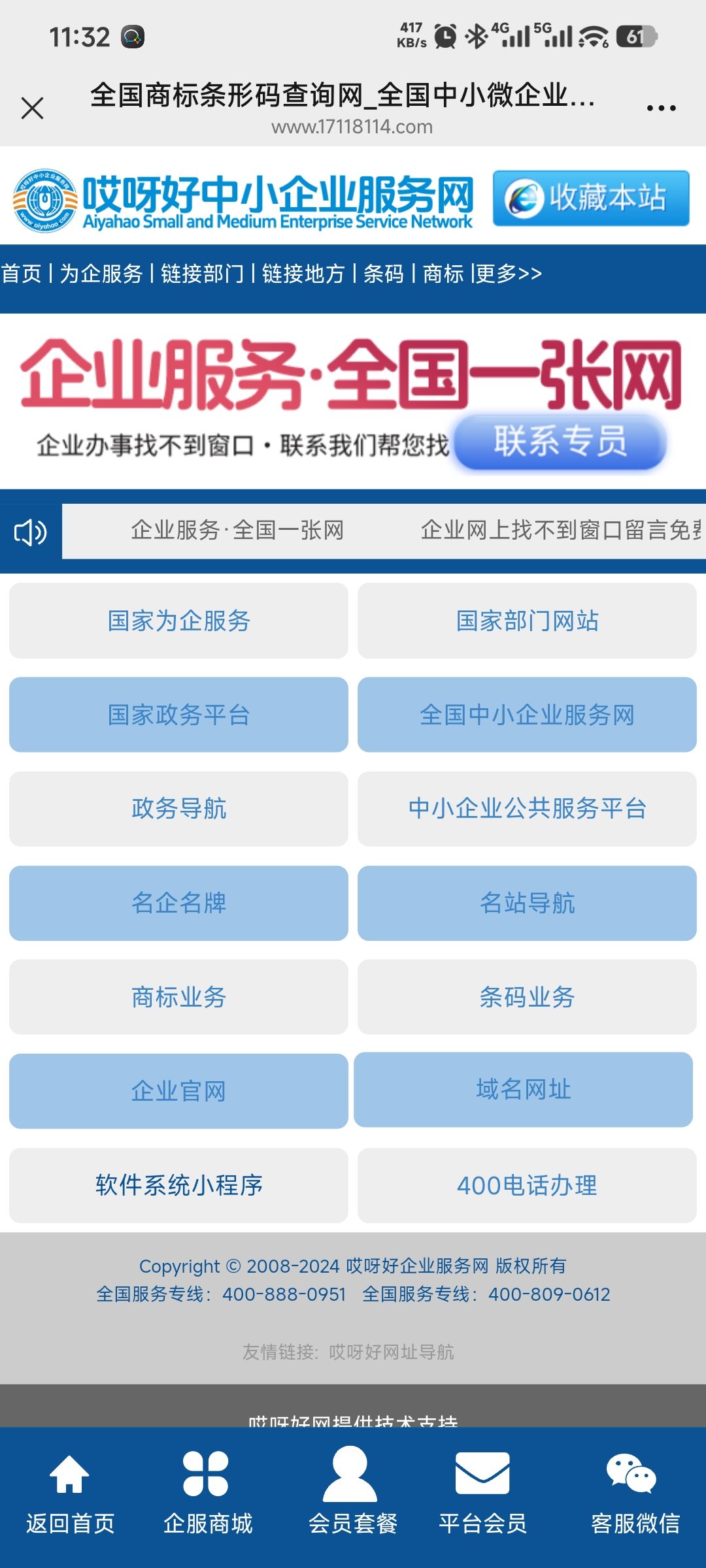Follow the 哎呀好网址导航 friend link
Screen dimensions: 706x1568
pyautogui.click(x=391, y=1352)
